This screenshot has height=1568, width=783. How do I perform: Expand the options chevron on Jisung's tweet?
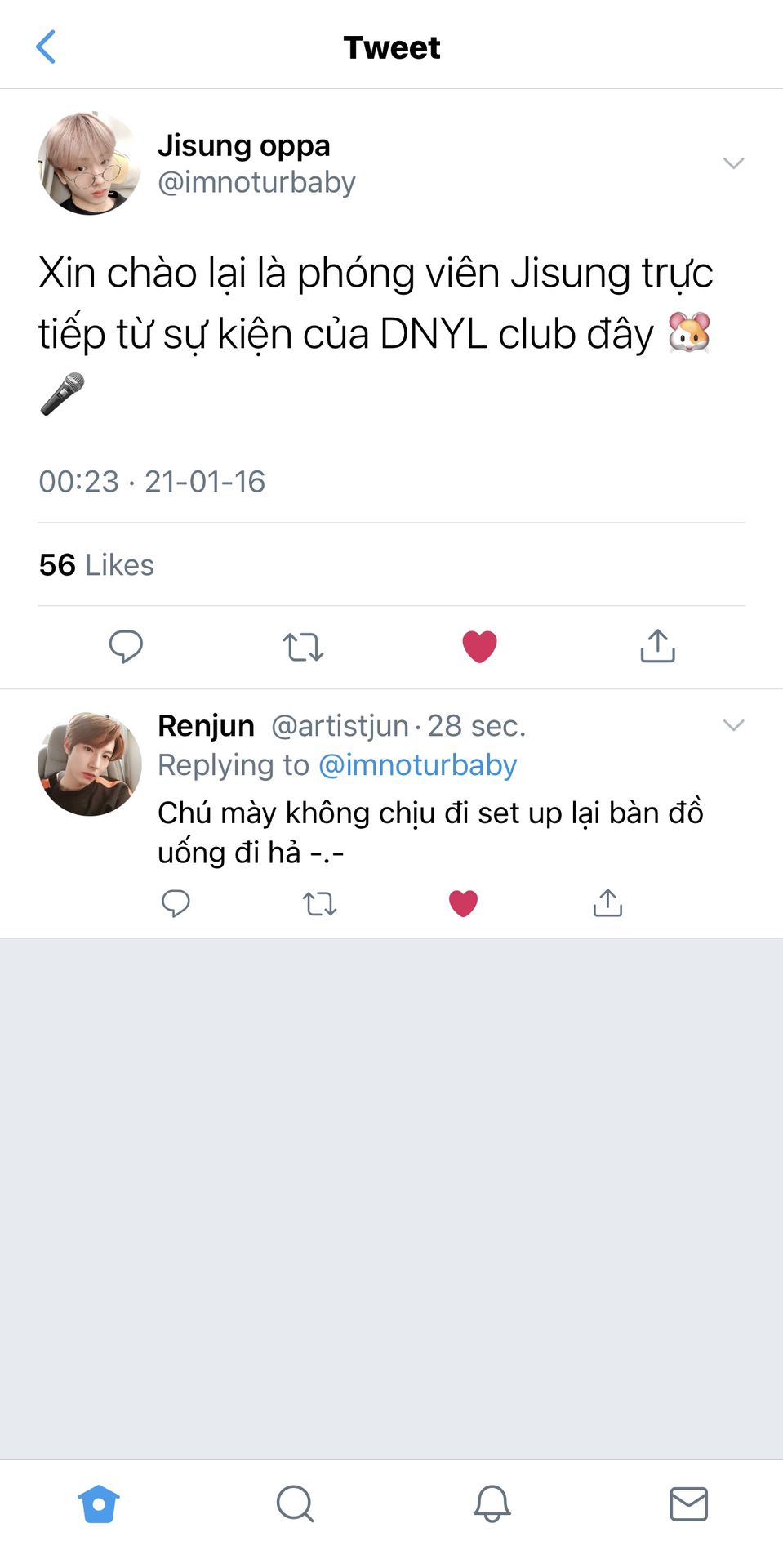[733, 163]
